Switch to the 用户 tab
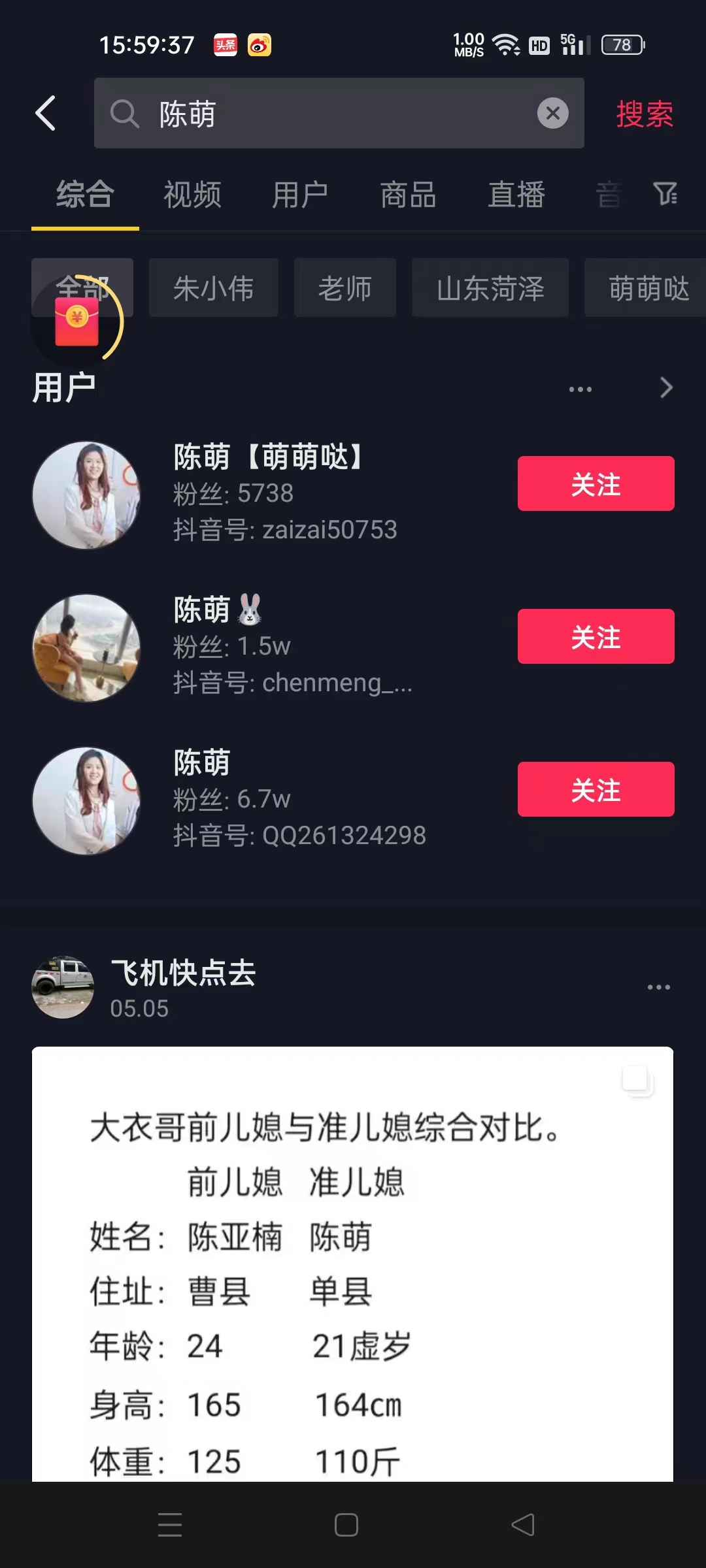Image resolution: width=706 pixels, height=1568 pixels. coord(300,195)
